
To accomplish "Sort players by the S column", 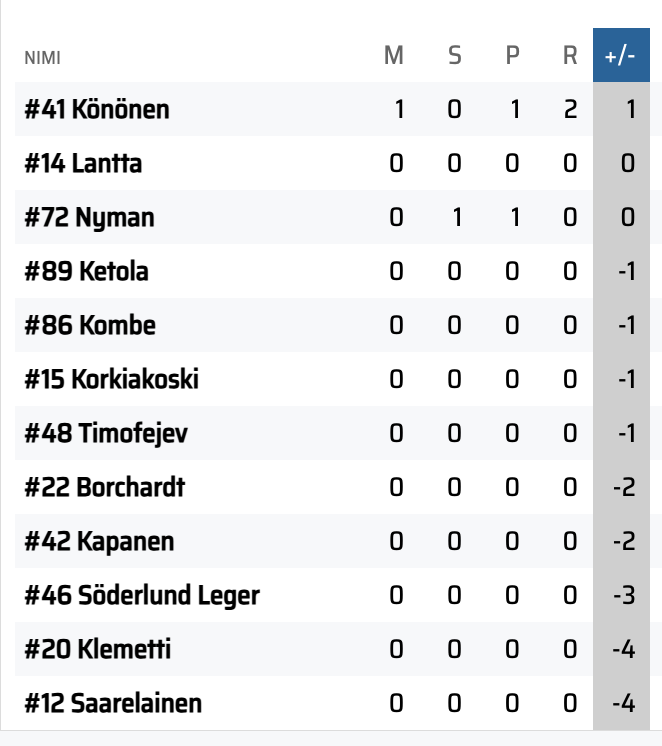I will (x=454, y=56).
